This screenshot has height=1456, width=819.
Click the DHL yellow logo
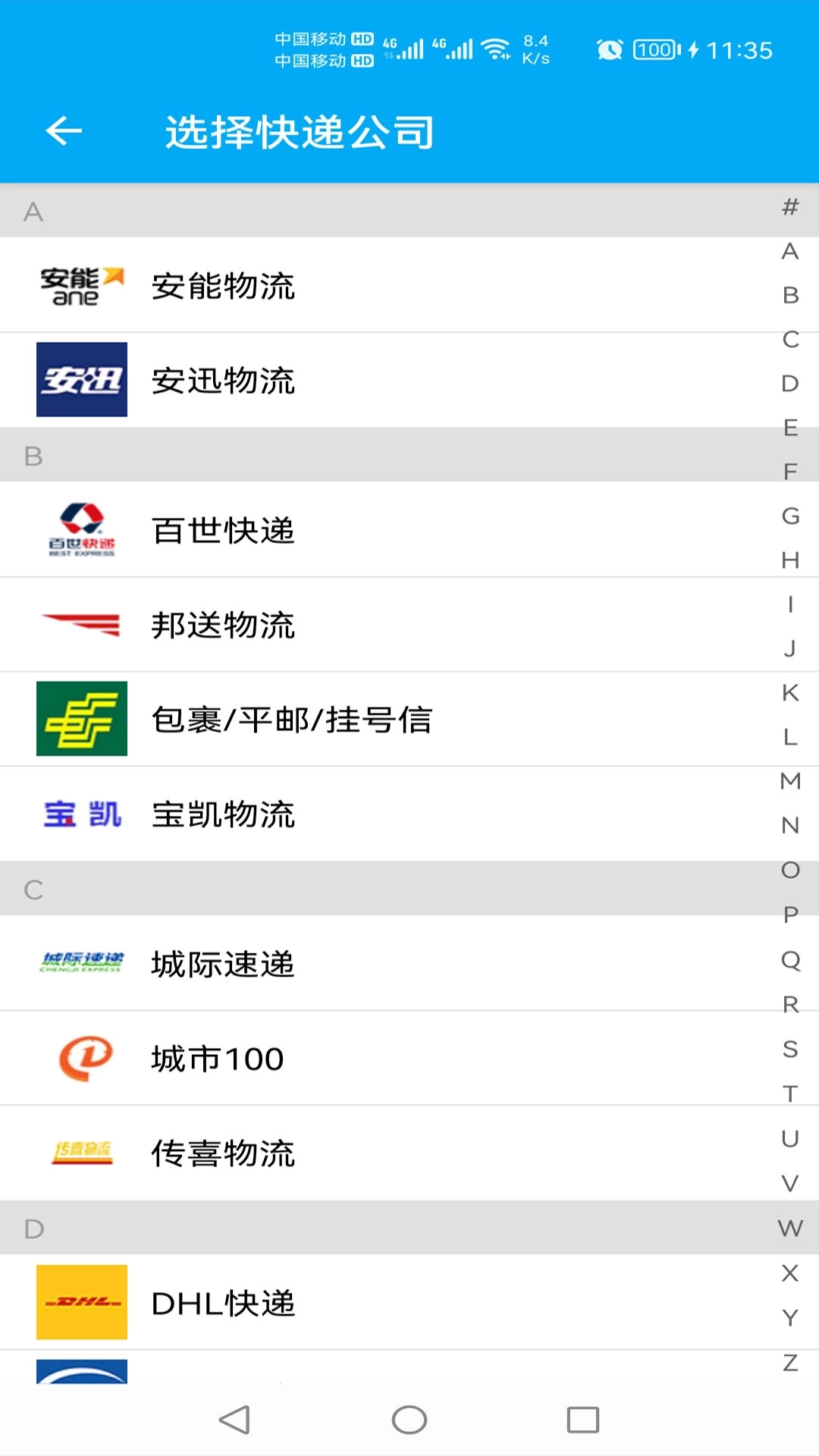82,1302
